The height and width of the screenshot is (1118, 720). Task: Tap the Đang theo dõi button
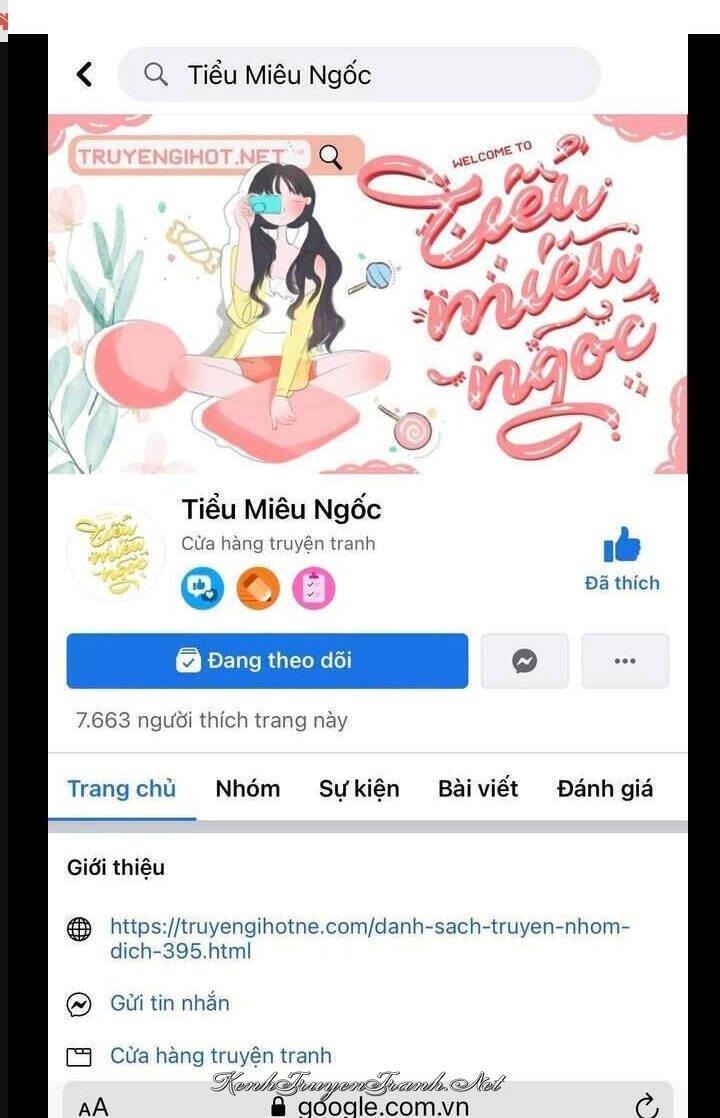(267, 661)
